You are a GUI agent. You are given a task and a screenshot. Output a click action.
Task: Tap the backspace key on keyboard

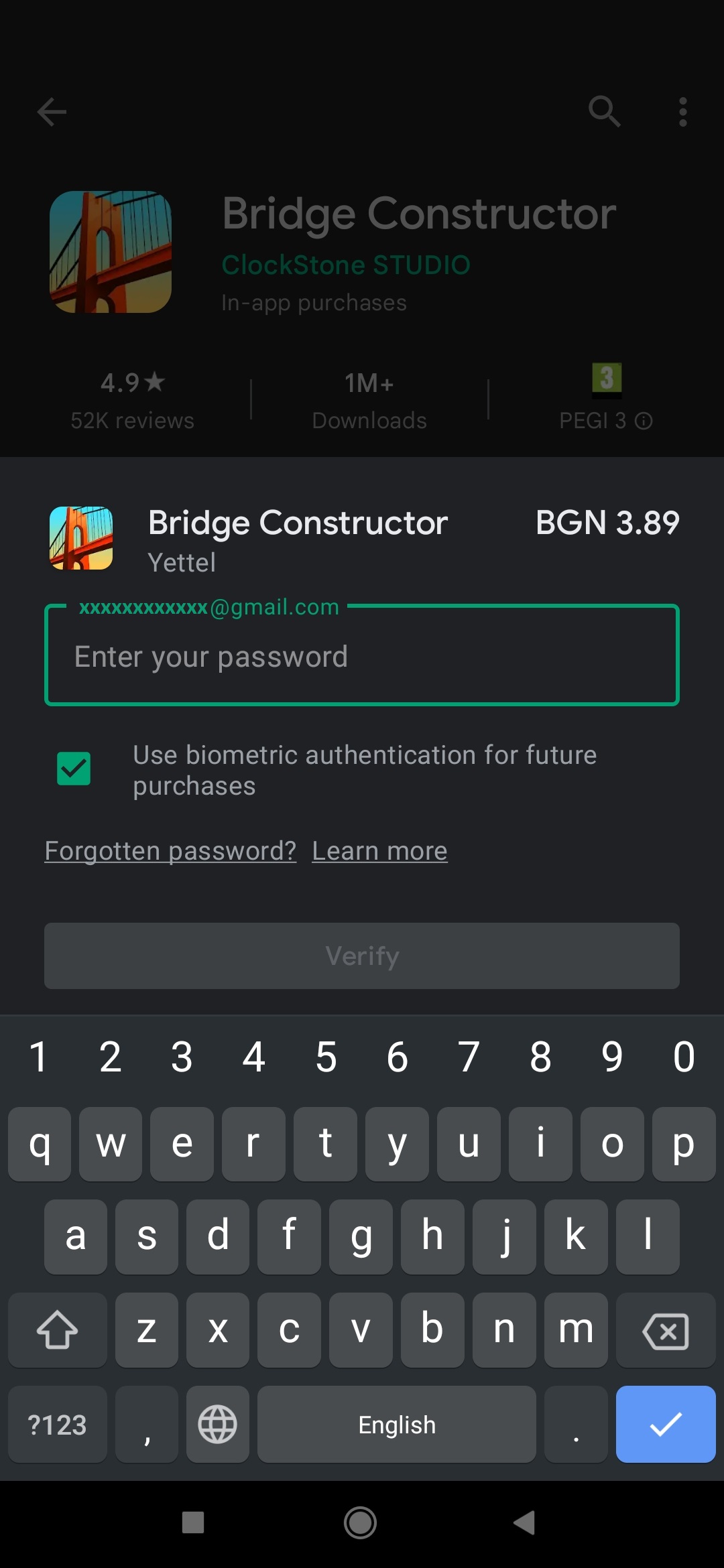[x=665, y=1330]
